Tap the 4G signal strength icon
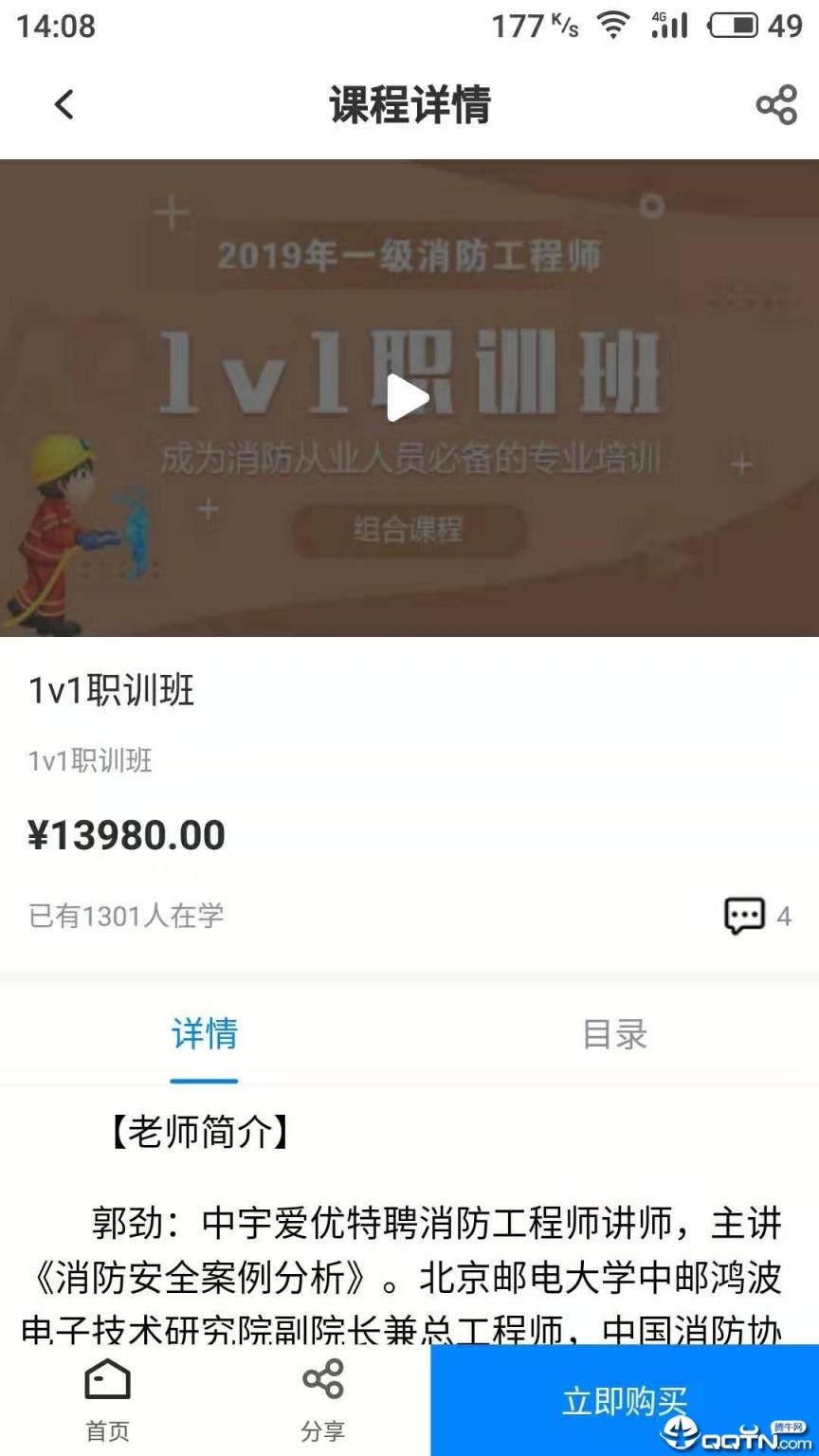Screen dimensions: 819x1456 click(x=669, y=26)
